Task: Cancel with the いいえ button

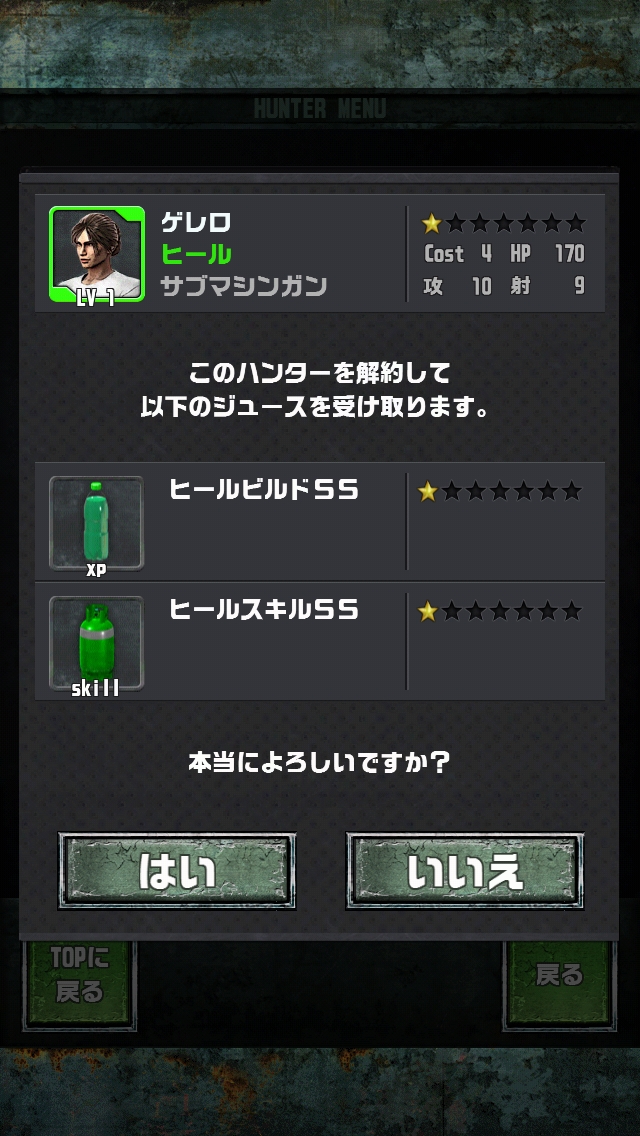Action: tap(465, 871)
